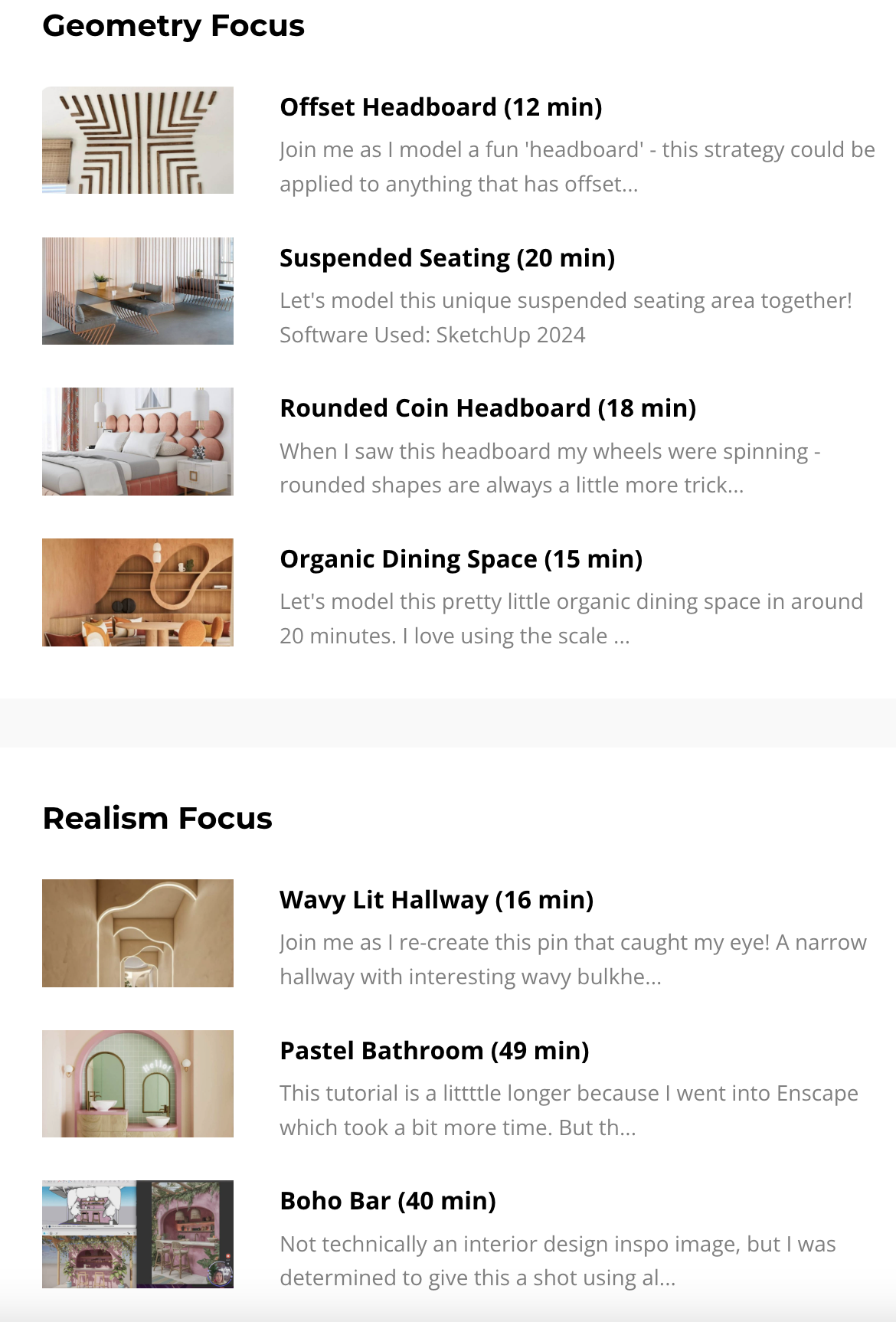The image size is (896, 1322).
Task: Open Organic Dining Space tutorial
Action: pos(460,559)
